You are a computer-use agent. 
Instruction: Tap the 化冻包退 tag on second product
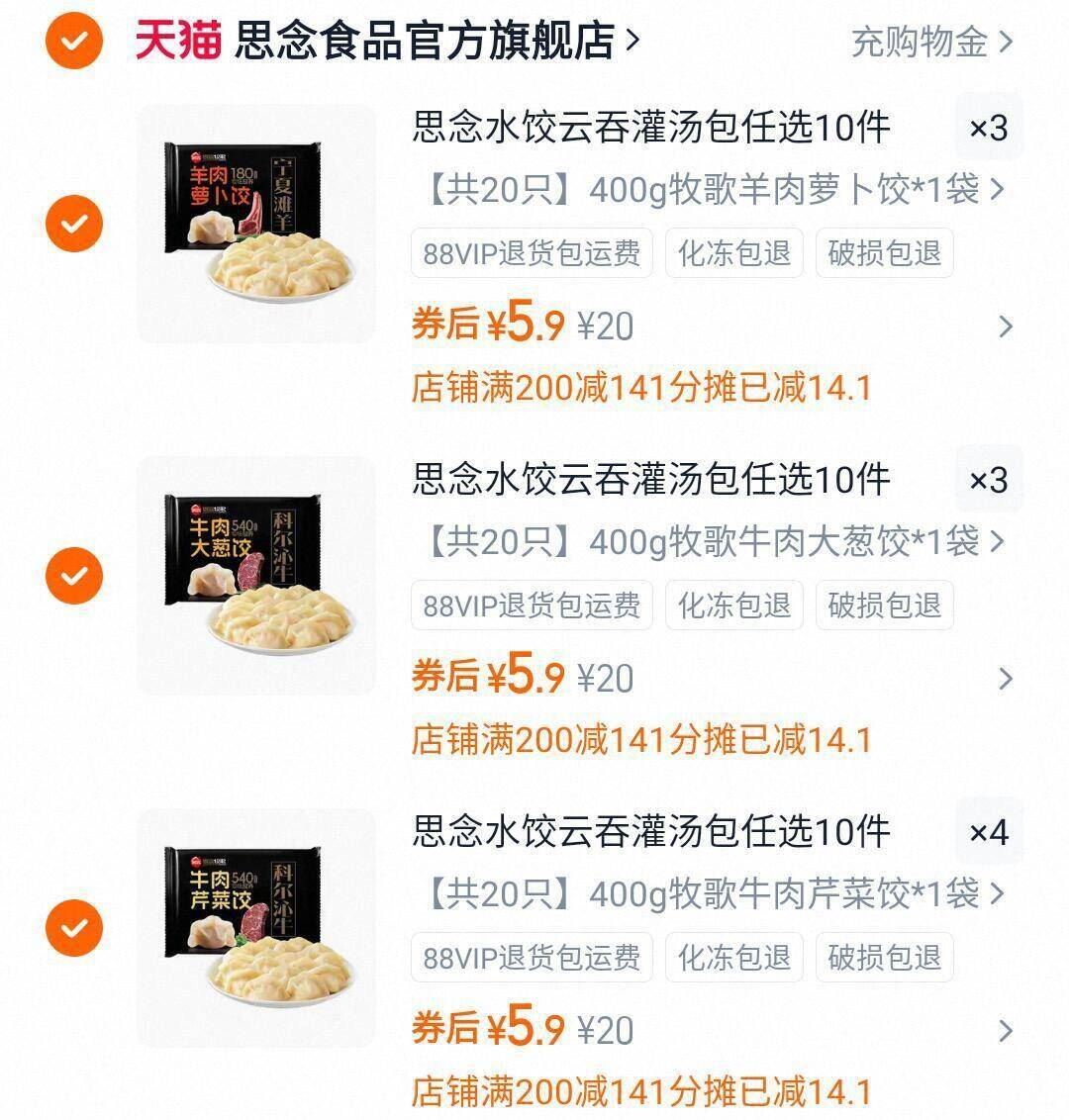(x=736, y=607)
